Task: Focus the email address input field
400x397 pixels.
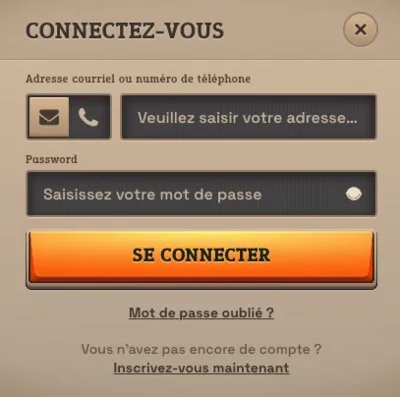Action: coord(248,117)
